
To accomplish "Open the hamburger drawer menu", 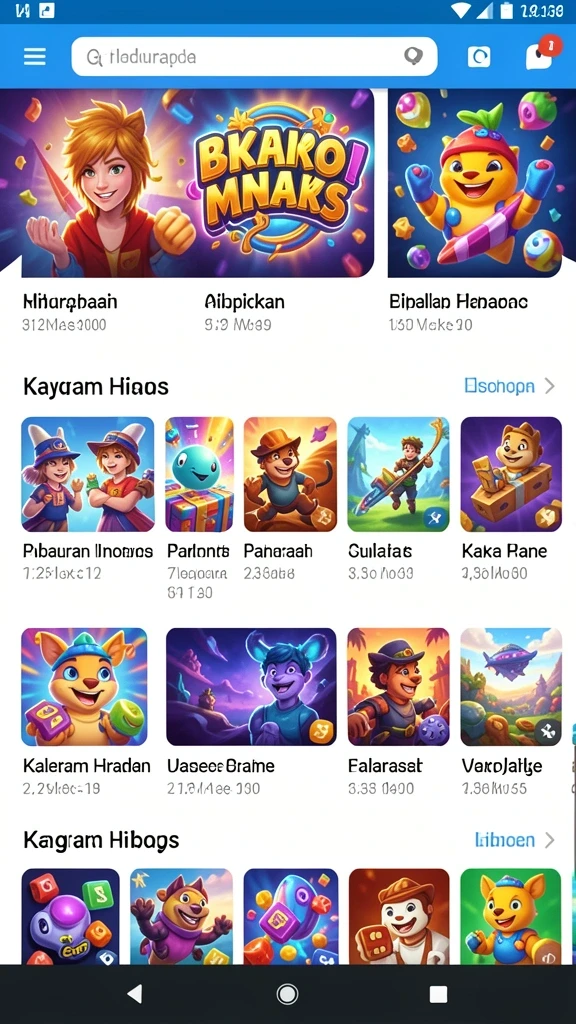I will pyautogui.click(x=35, y=57).
